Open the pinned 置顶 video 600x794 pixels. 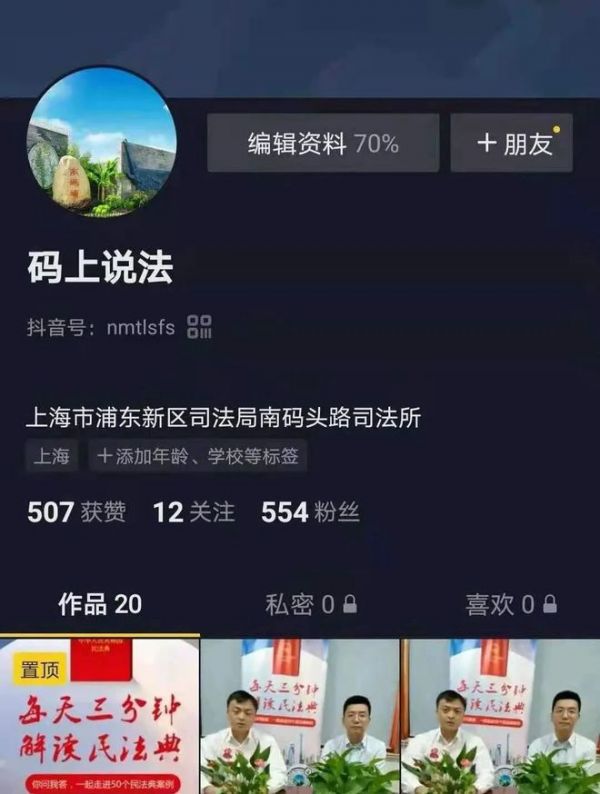pos(99,716)
